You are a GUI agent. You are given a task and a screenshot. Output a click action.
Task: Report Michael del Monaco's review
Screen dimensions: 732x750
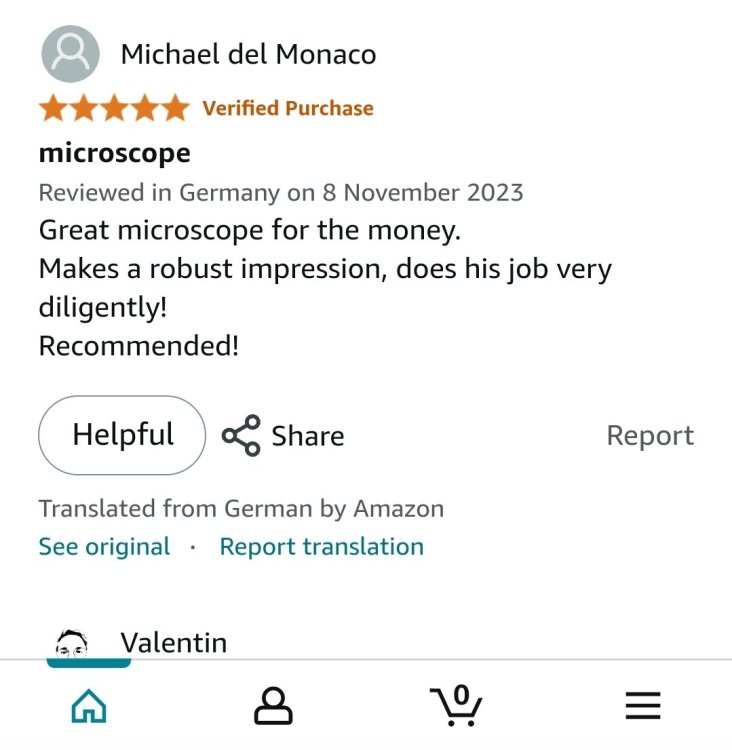click(650, 435)
